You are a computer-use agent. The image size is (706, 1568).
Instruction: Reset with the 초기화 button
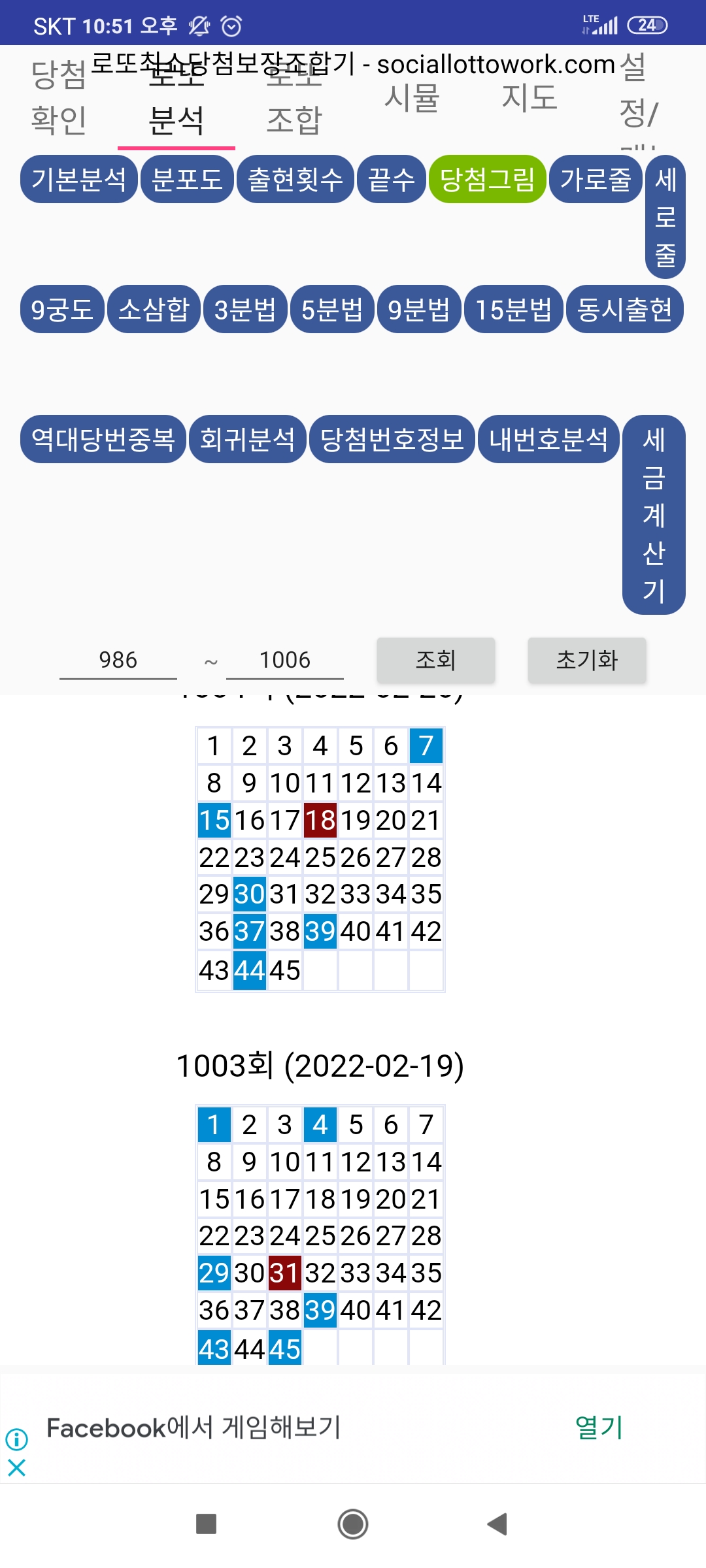[586, 661]
